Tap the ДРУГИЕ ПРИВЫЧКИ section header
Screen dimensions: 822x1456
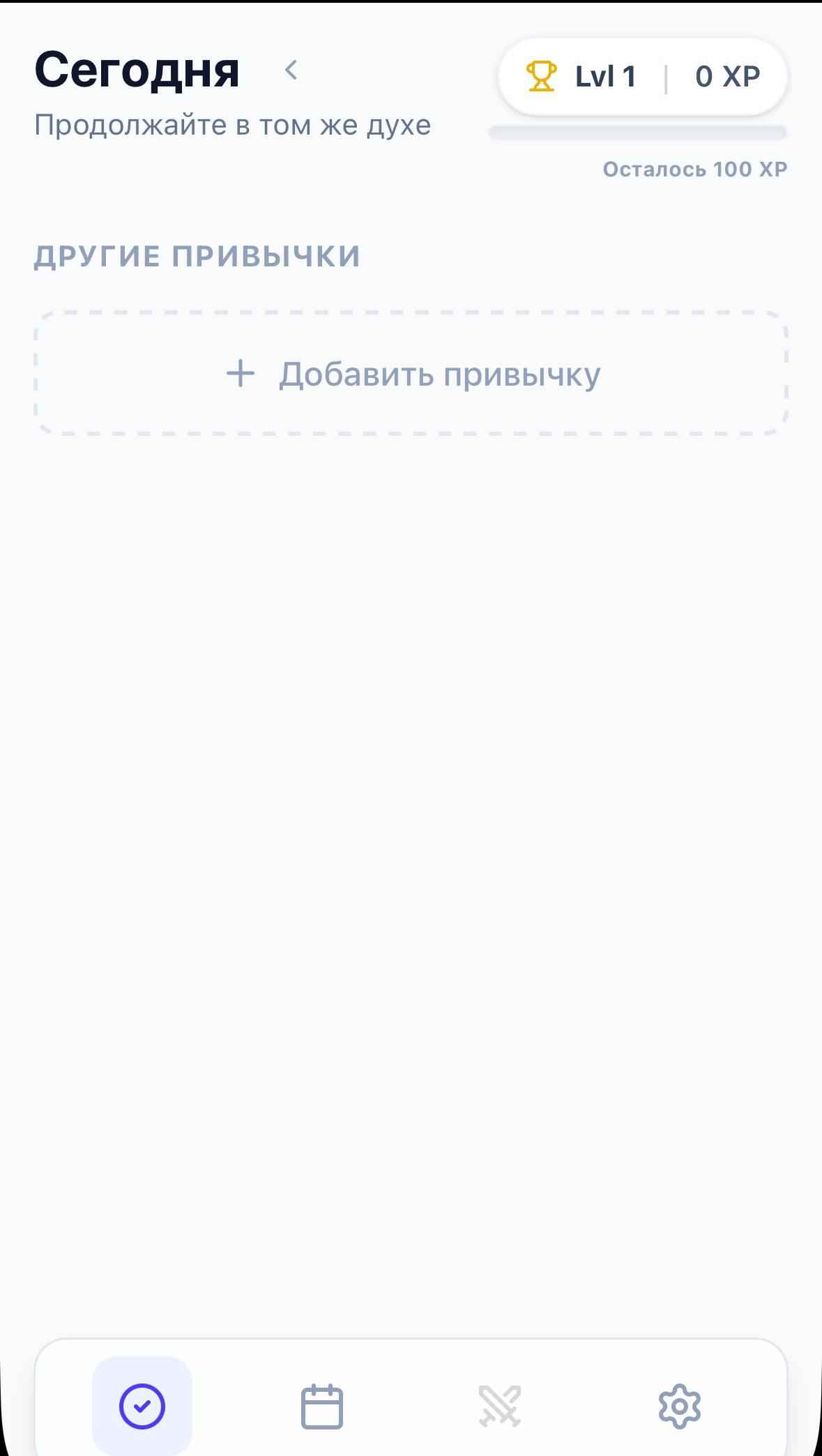pos(197,255)
